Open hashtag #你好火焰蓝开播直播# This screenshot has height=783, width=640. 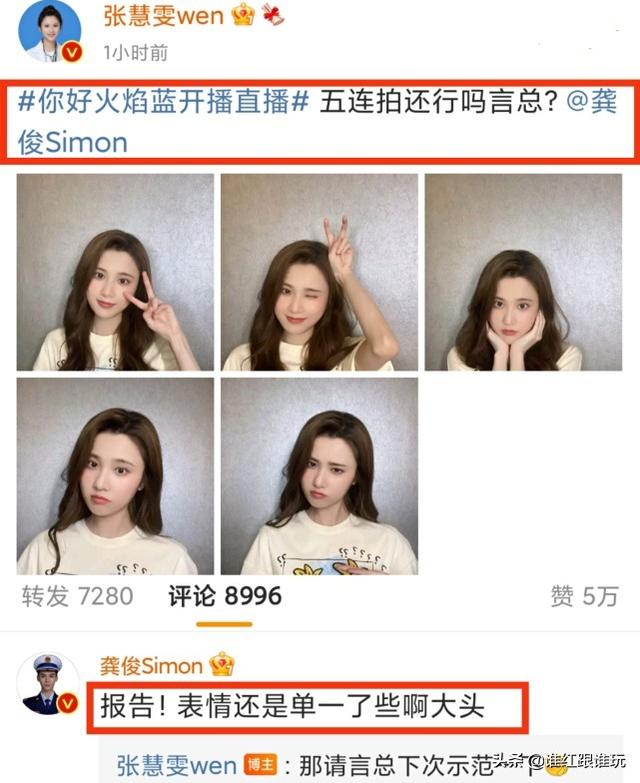(162, 104)
